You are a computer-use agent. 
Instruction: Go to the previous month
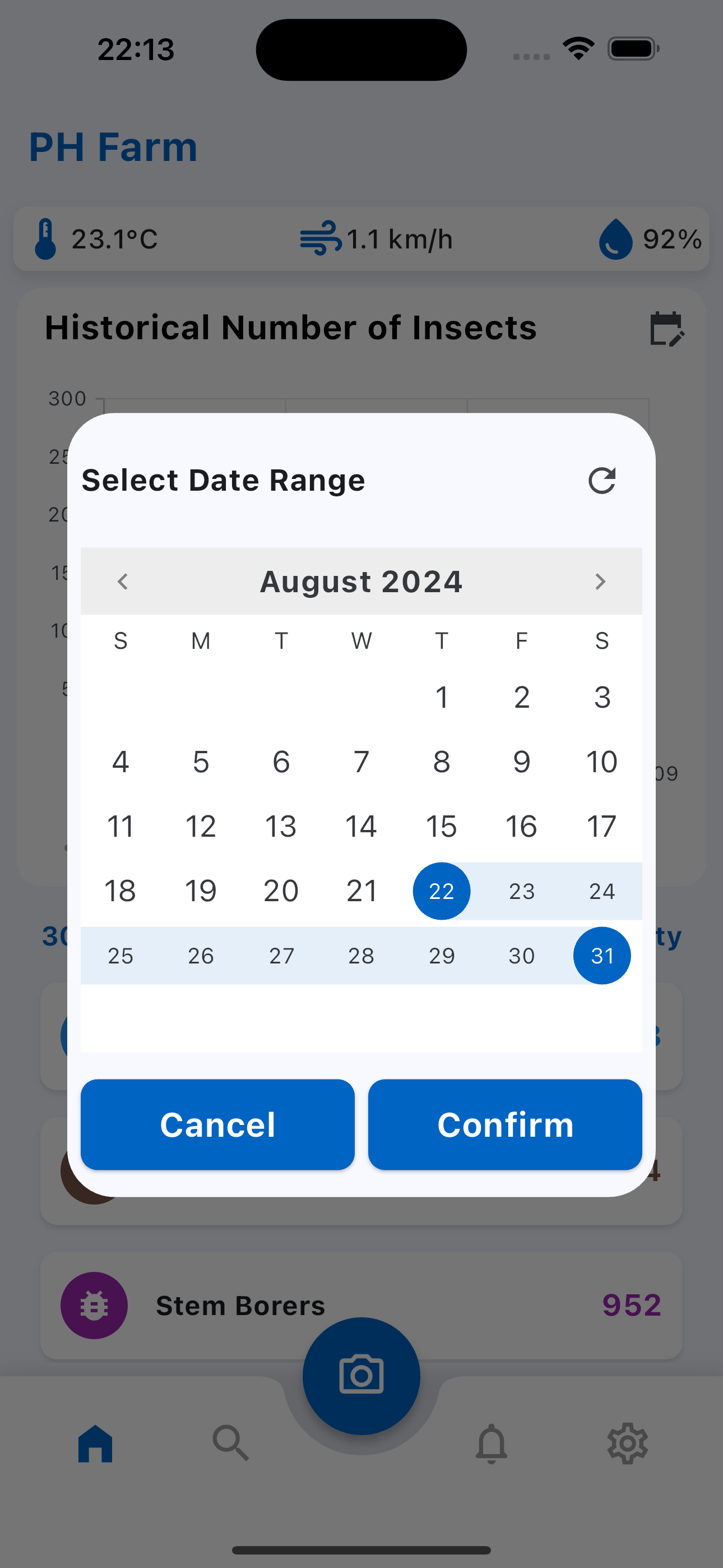122,582
